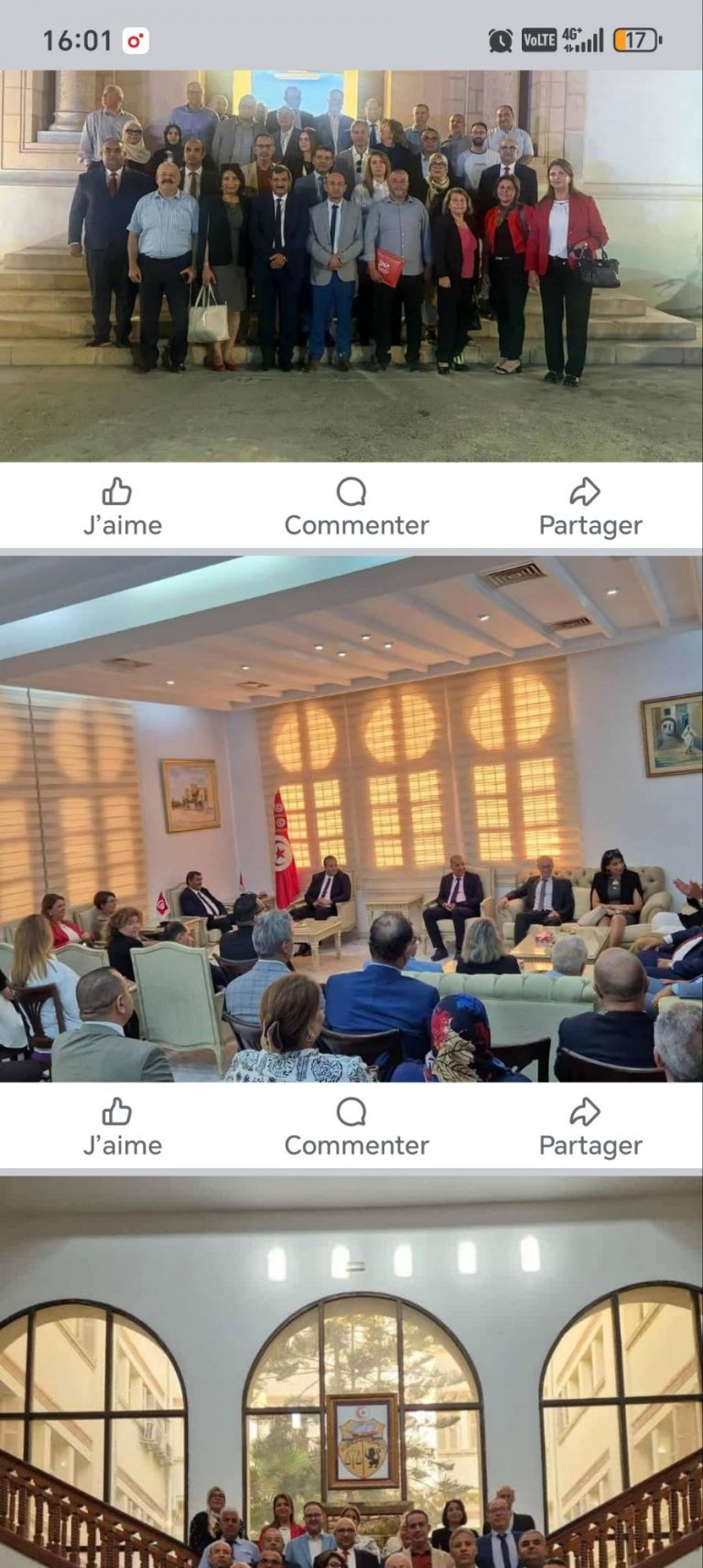Open the photo with arched windows and emblem
This screenshot has height=1568, width=703.
[x=351, y=1372]
